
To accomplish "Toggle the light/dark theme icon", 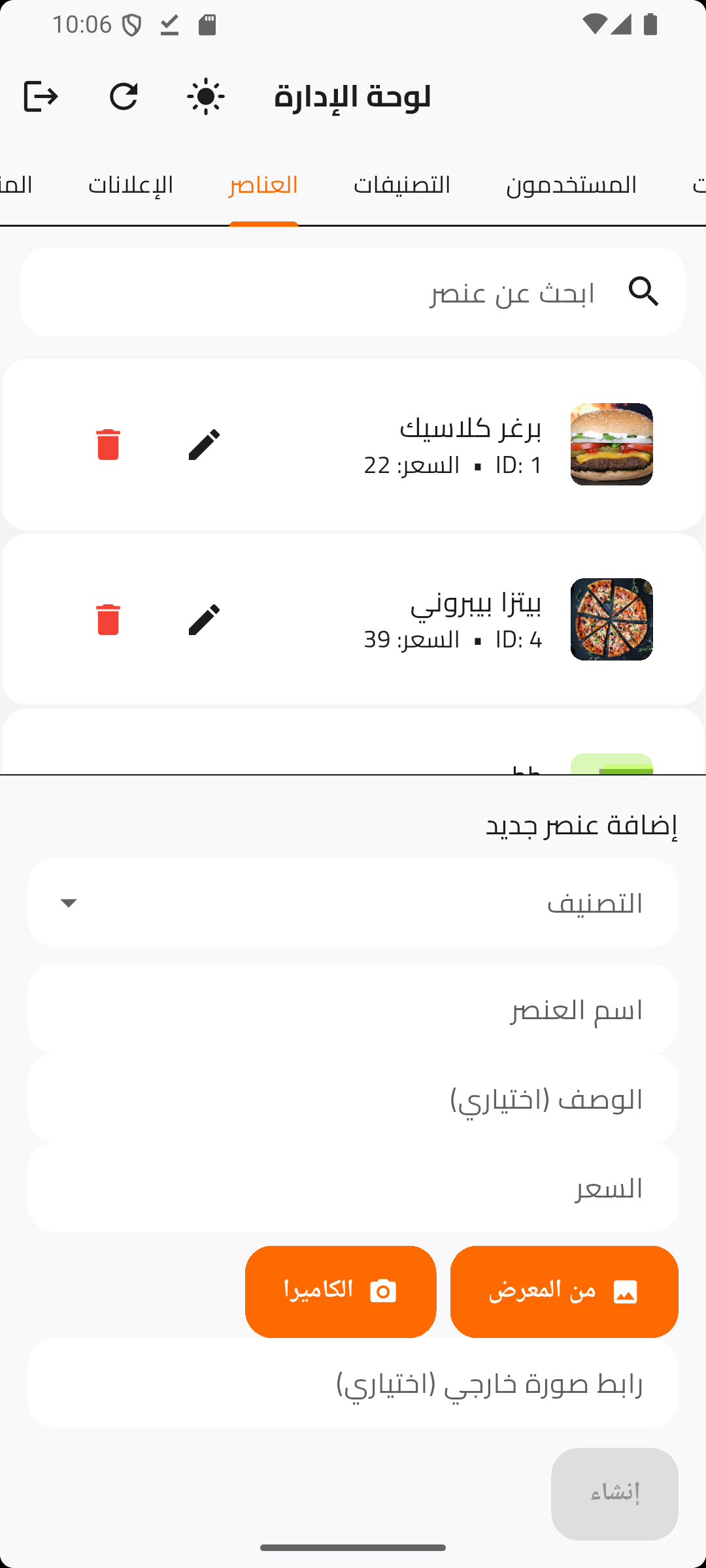I will pyautogui.click(x=206, y=97).
